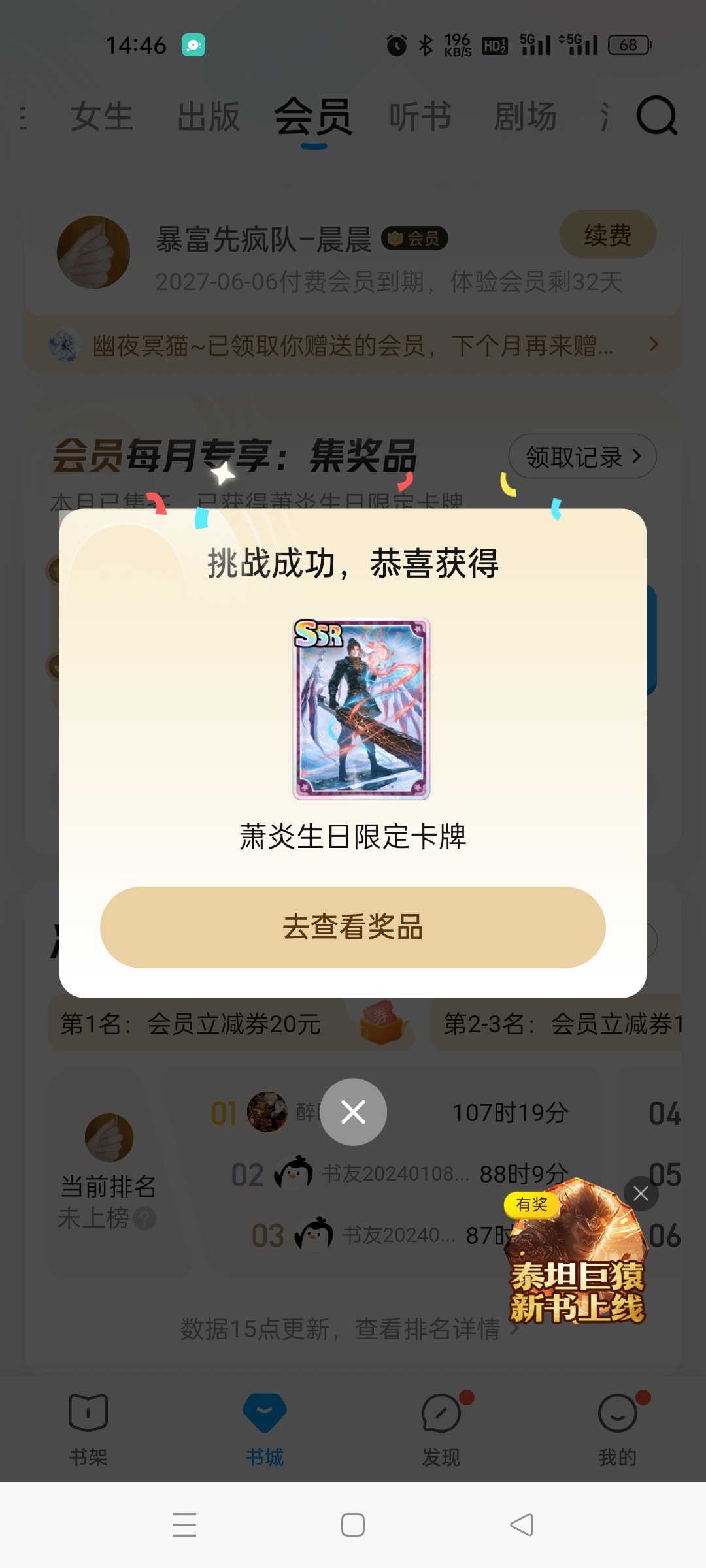Switch to the 剧场 tab
The image size is (706, 1568).
[x=526, y=117]
